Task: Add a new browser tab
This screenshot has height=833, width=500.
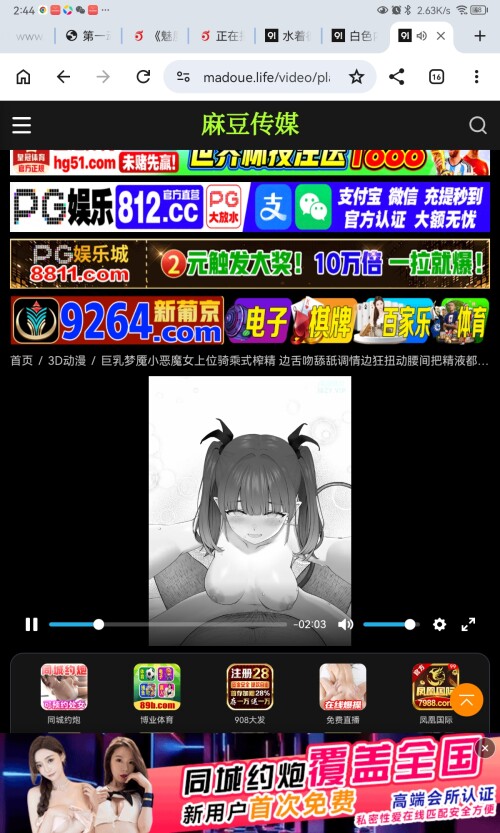Action: pyautogui.click(x=480, y=36)
